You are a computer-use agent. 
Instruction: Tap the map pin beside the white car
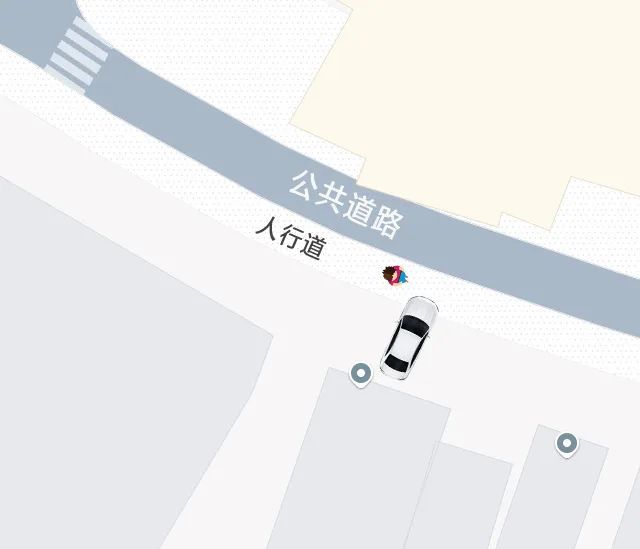point(361,374)
